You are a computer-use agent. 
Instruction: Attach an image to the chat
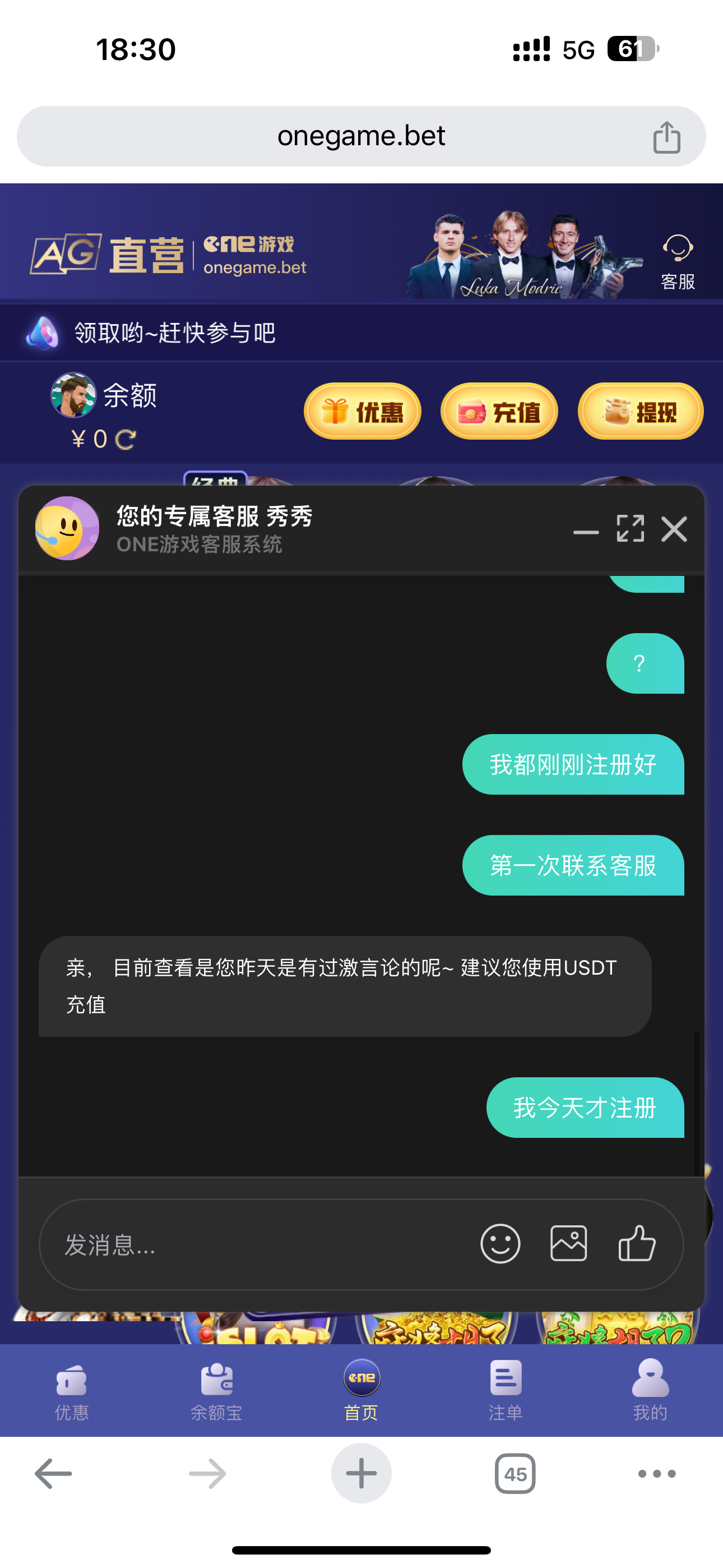tap(568, 1243)
